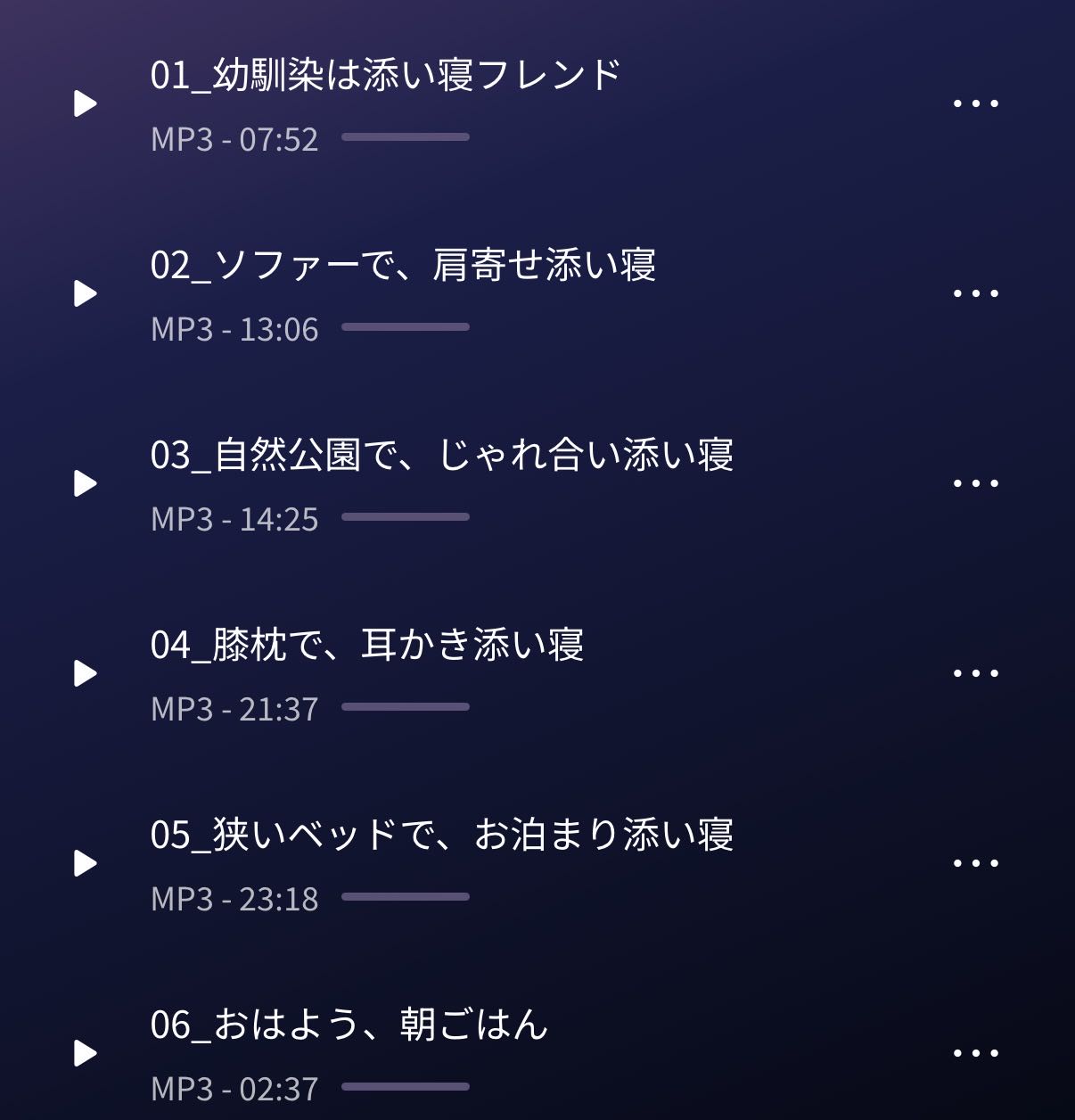Open more options for 05_狭いベッドで、お泊まり添い寝
This screenshot has height=1120, width=1075.
pos(975,863)
